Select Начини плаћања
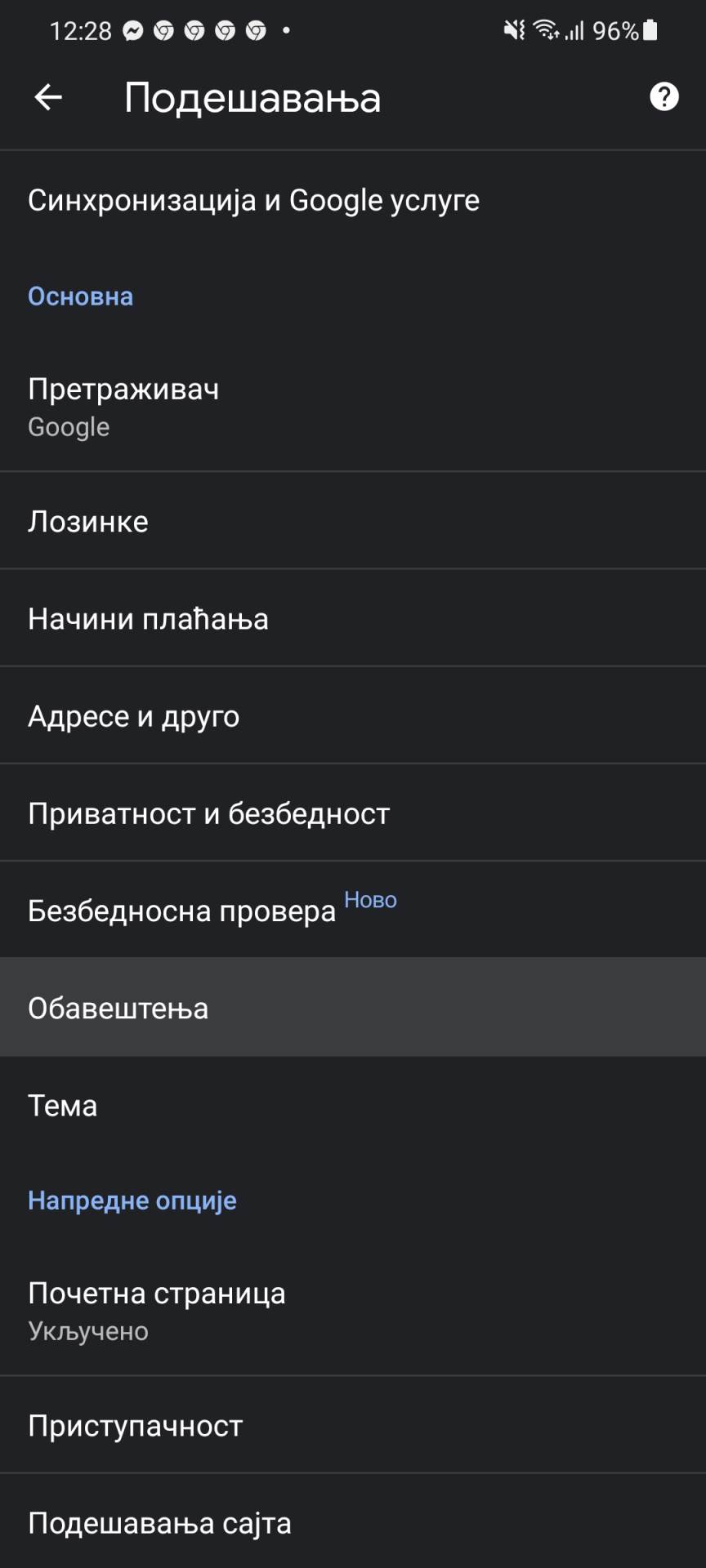 pos(148,618)
